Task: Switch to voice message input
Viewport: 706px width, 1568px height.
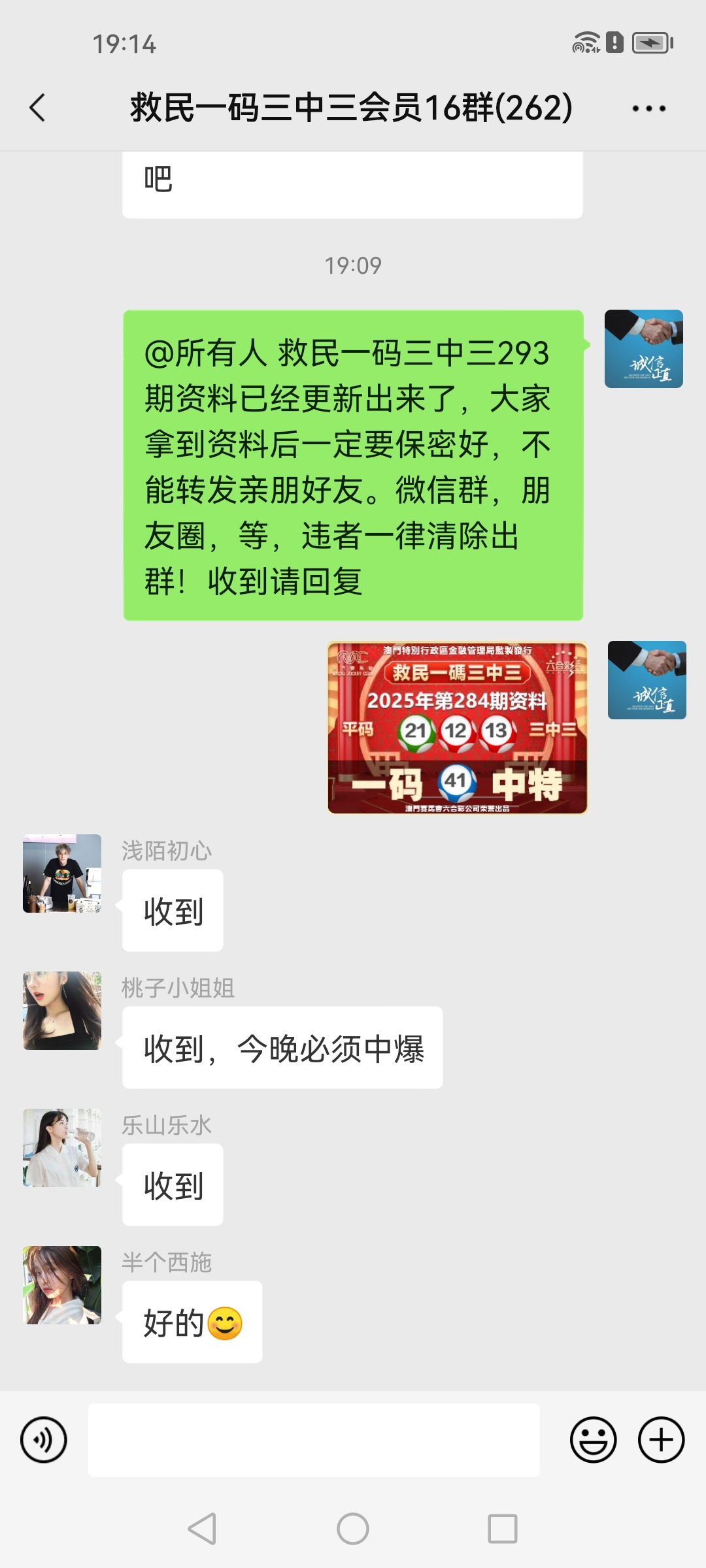Action: pyautogui.click(x=44, y=1440)
